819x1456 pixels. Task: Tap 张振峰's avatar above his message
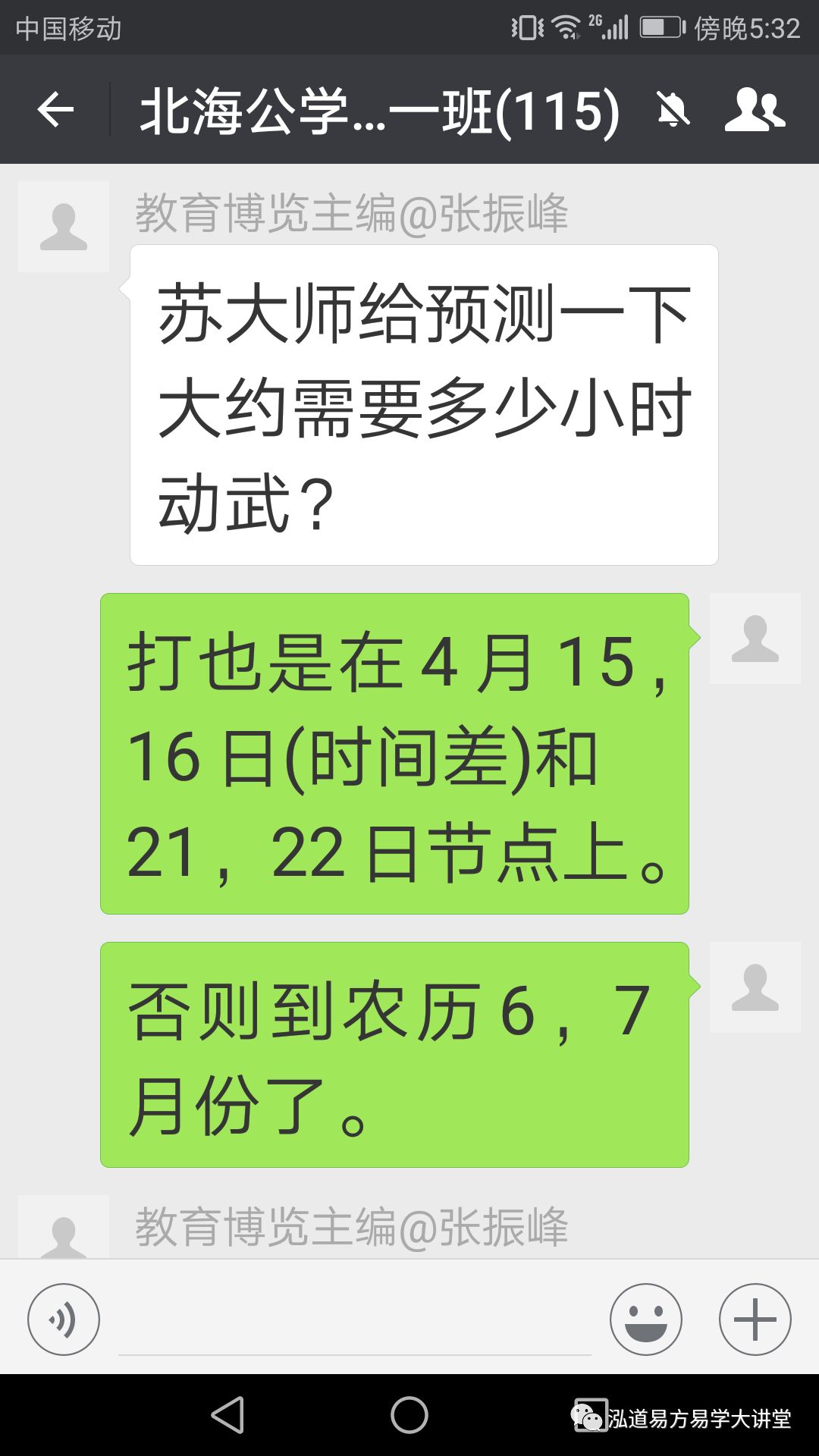(x=64, y=225)
